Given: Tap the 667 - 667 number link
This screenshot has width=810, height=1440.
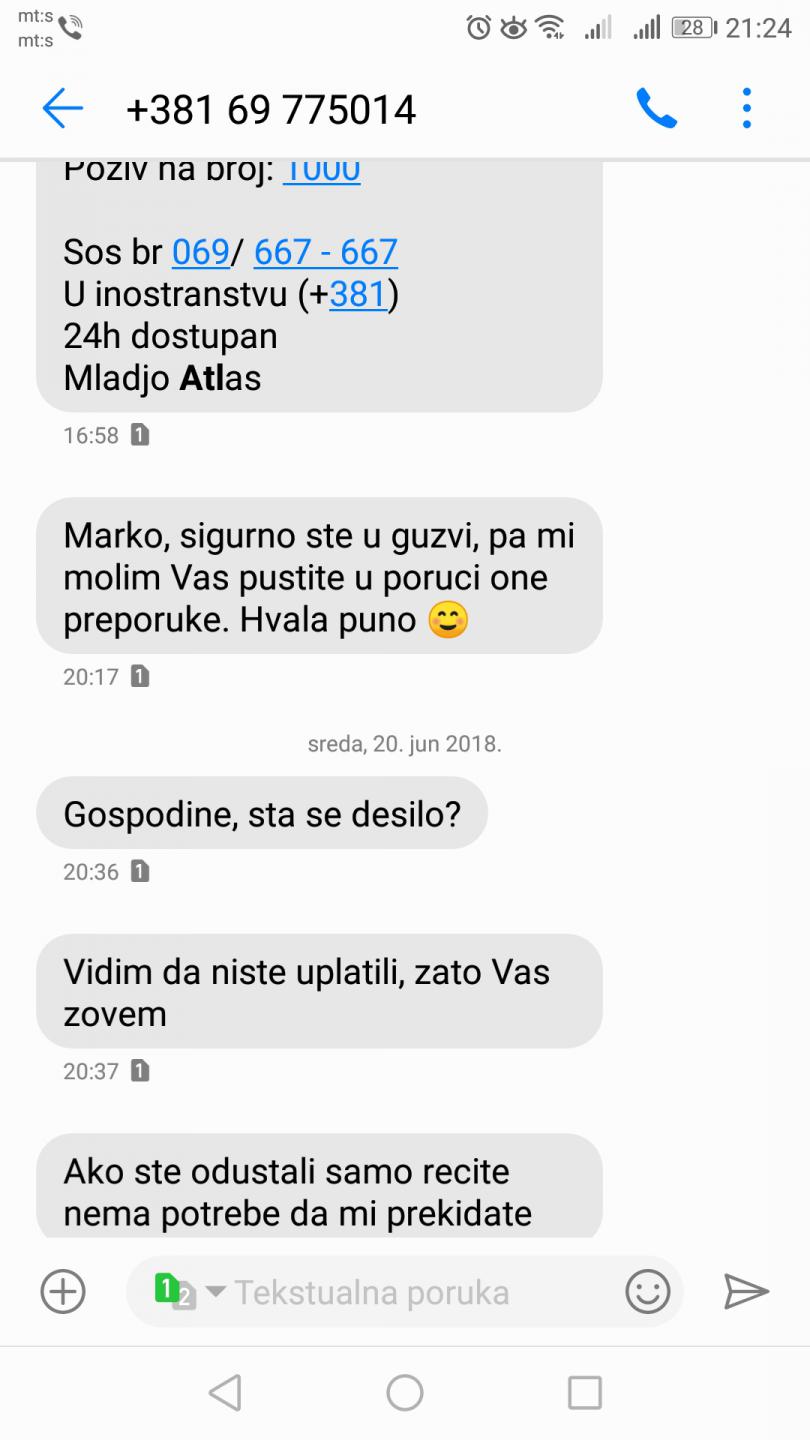Looking at the screenshot, I should point(326,252).
